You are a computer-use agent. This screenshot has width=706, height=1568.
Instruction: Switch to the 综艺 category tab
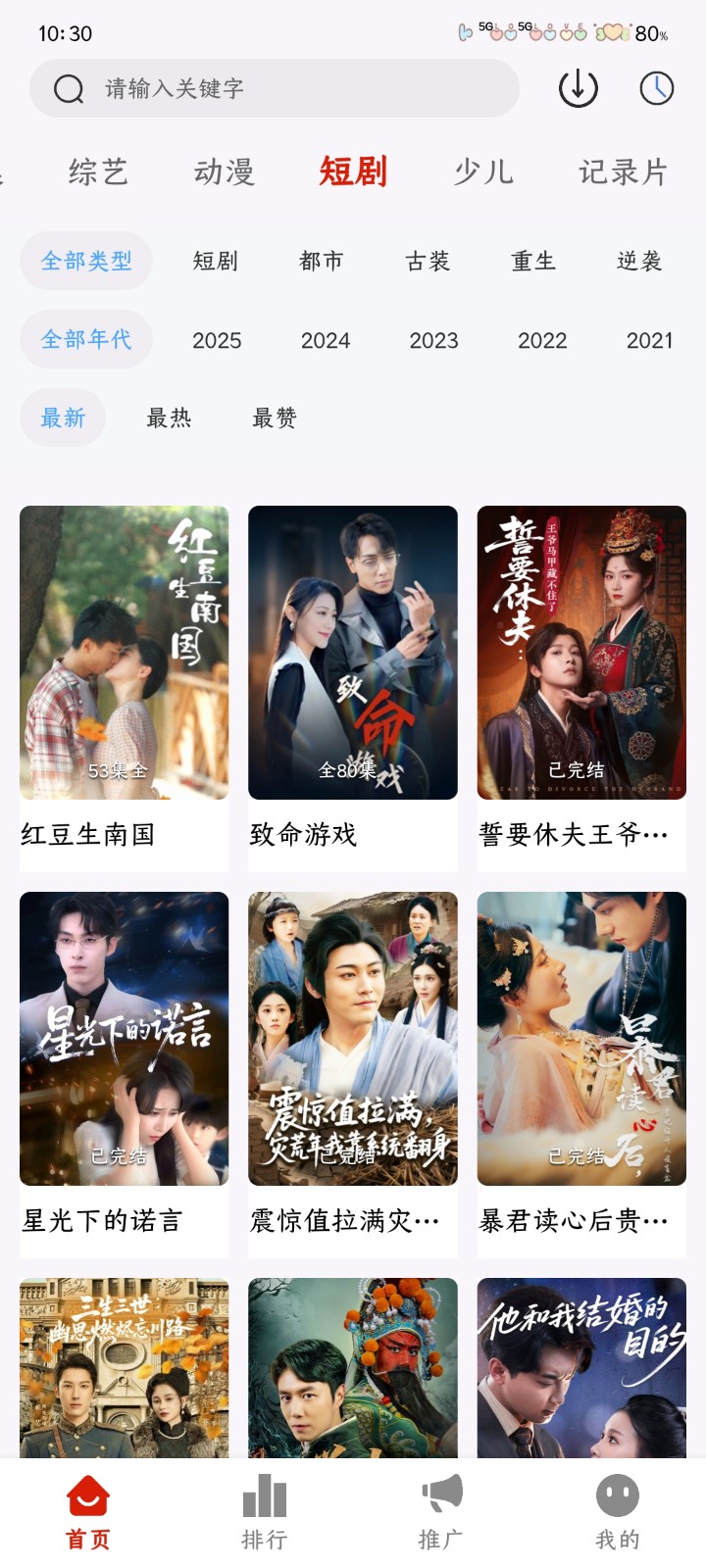tap(98, 172)
